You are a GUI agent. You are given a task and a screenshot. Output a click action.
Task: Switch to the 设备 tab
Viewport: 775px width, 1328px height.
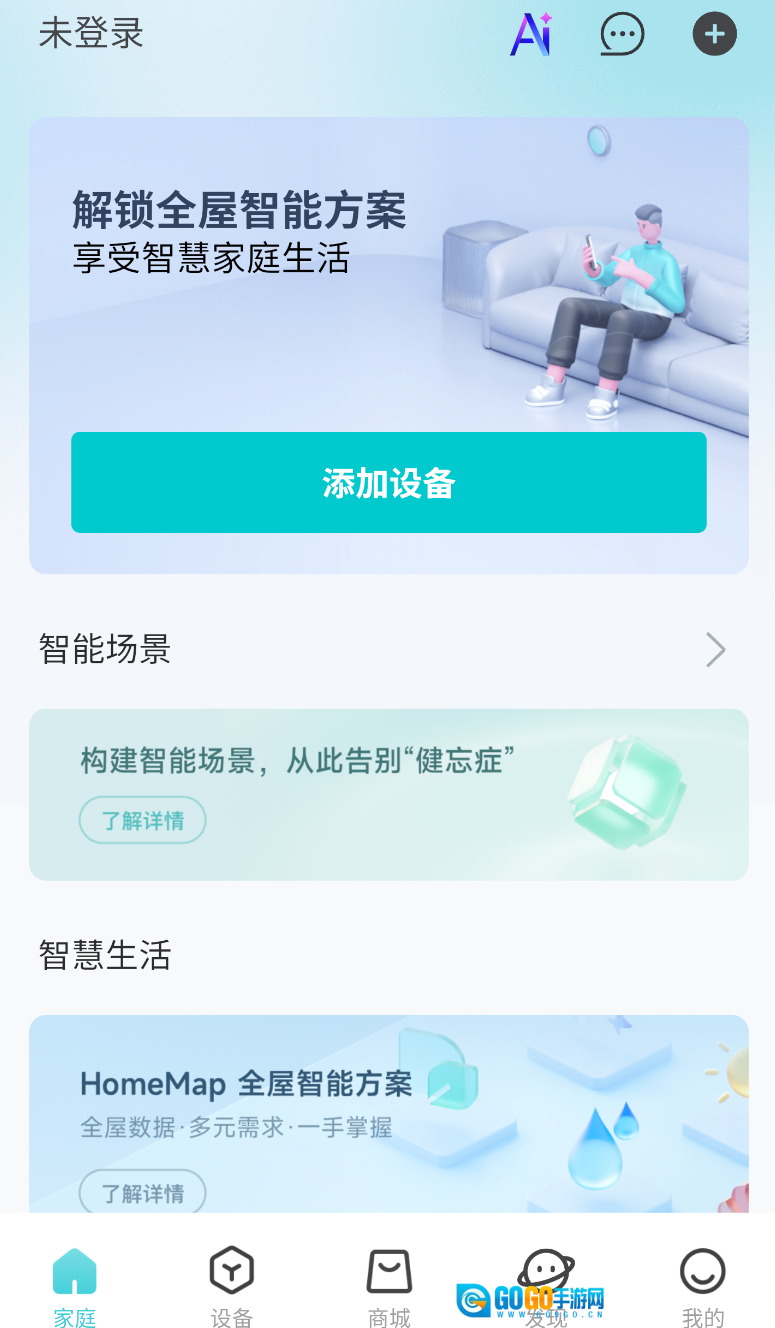(x=232, y=1287)
